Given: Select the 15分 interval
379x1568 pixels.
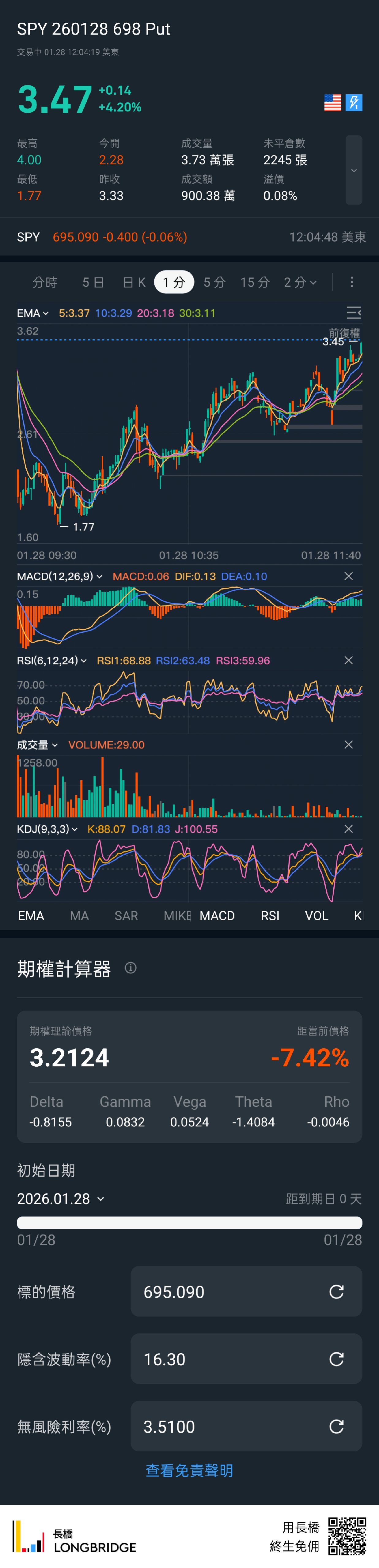Looking at the screenshot, I should pyautogui.click(x=255, y=282).
